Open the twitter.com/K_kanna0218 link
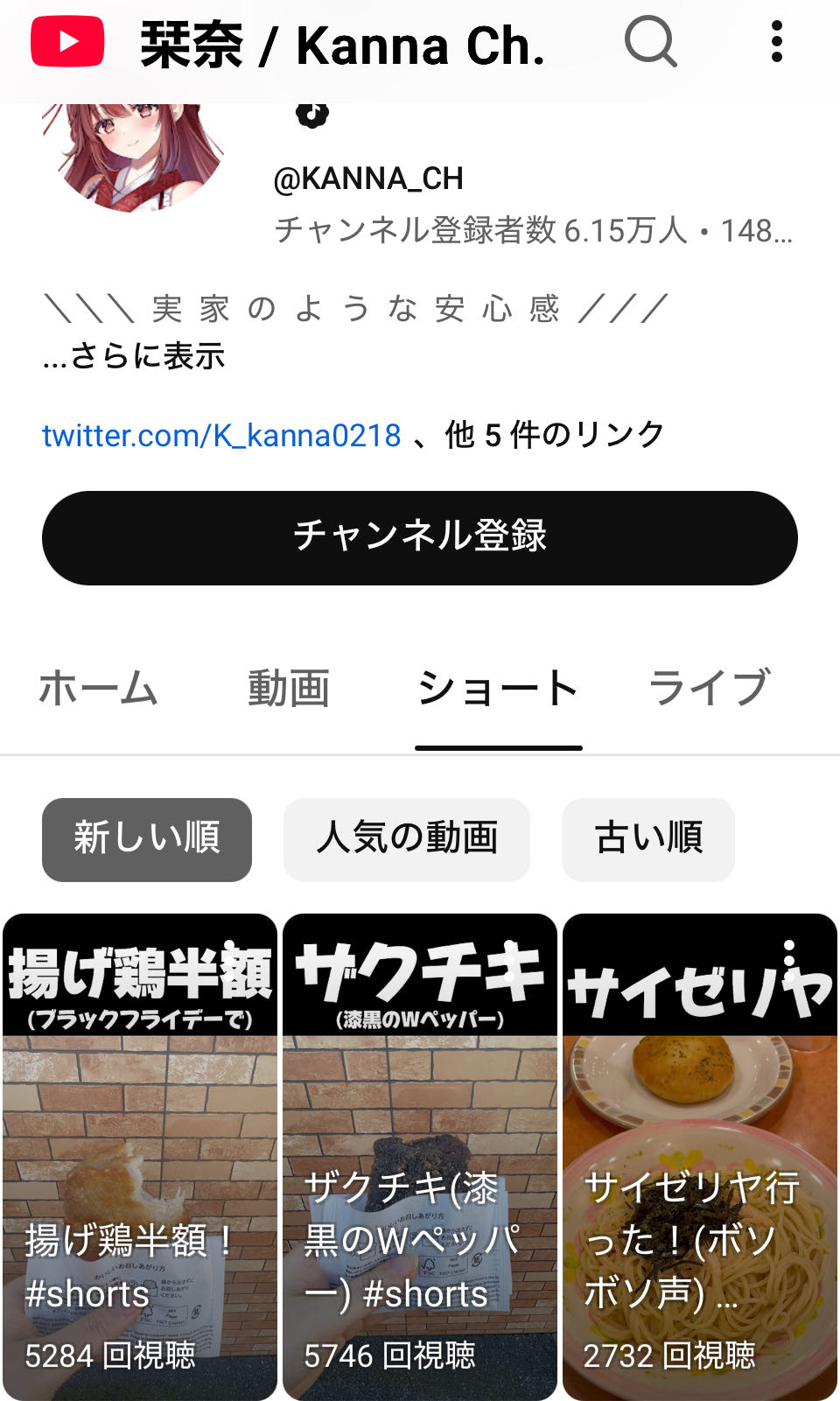840x1401 pixels. tap(221, 435)
